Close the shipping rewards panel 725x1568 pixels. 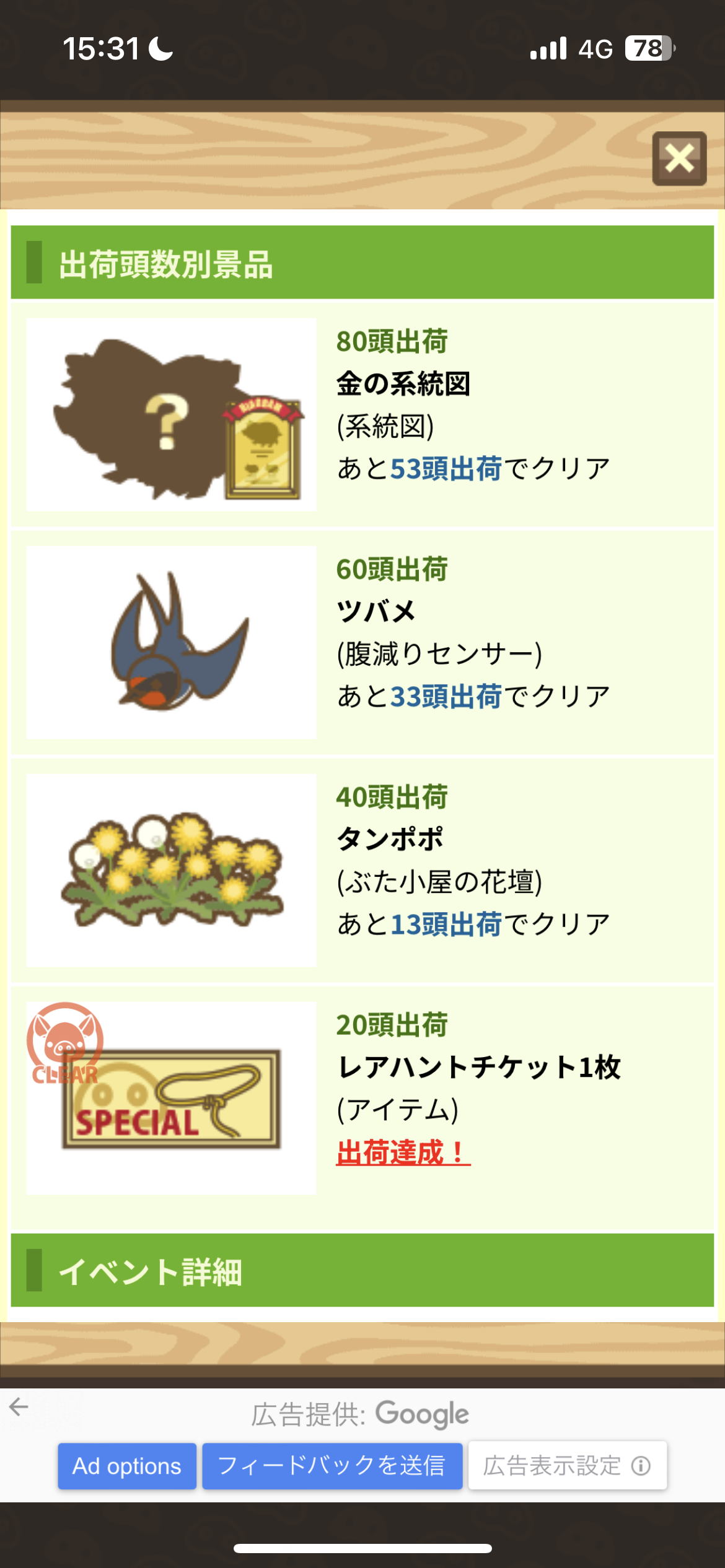tap(679, 159)
